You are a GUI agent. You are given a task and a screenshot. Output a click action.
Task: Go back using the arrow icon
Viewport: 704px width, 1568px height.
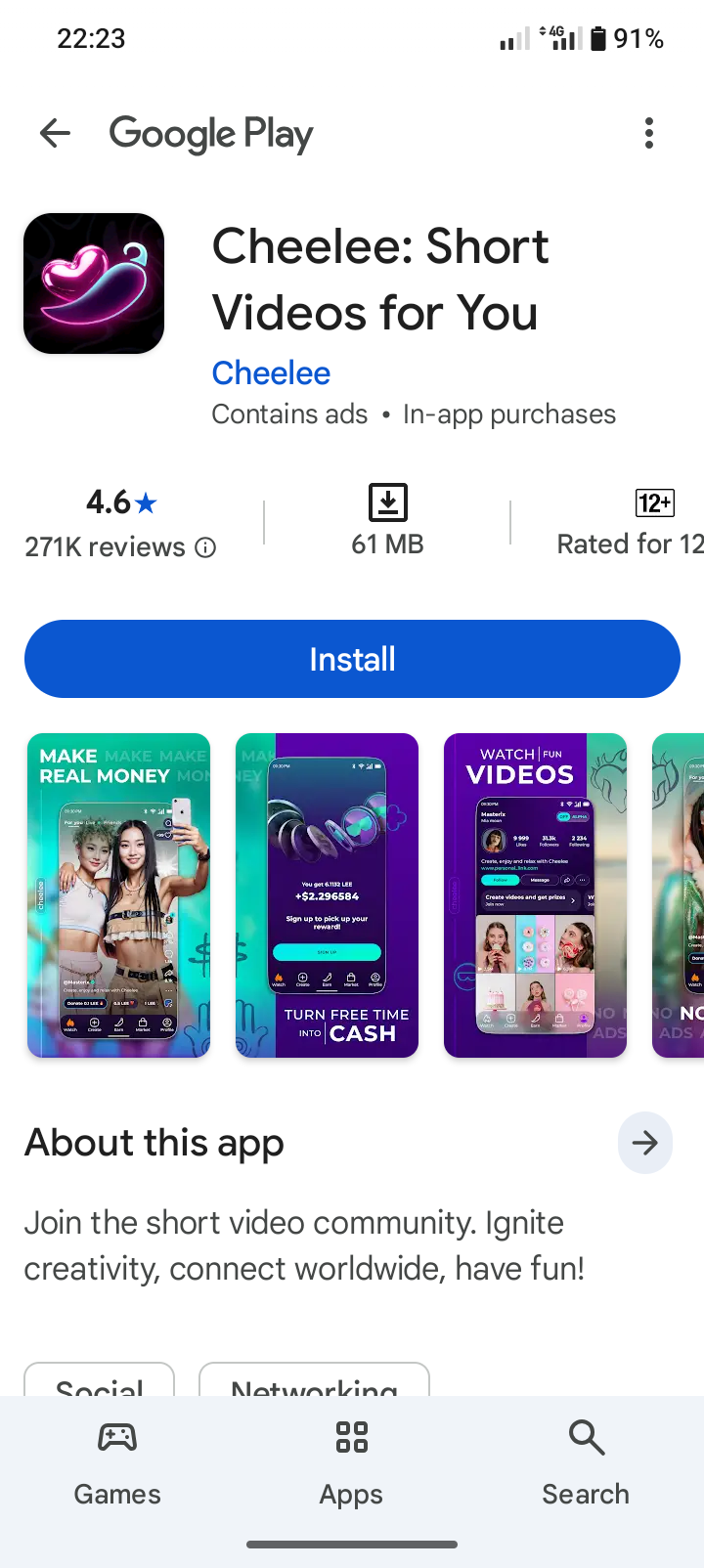click(55, 133)
